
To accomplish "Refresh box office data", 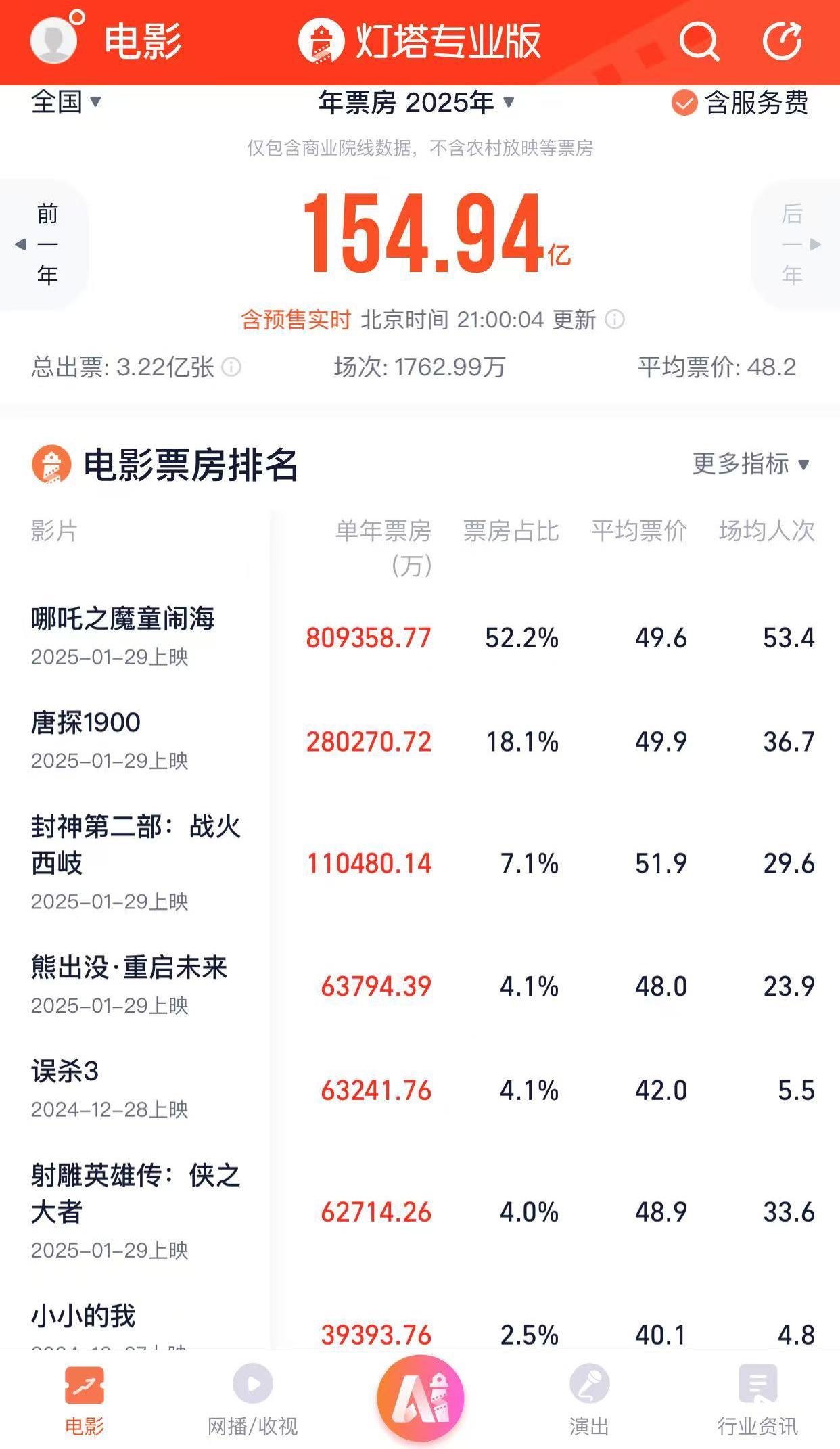I will [783, 41].
